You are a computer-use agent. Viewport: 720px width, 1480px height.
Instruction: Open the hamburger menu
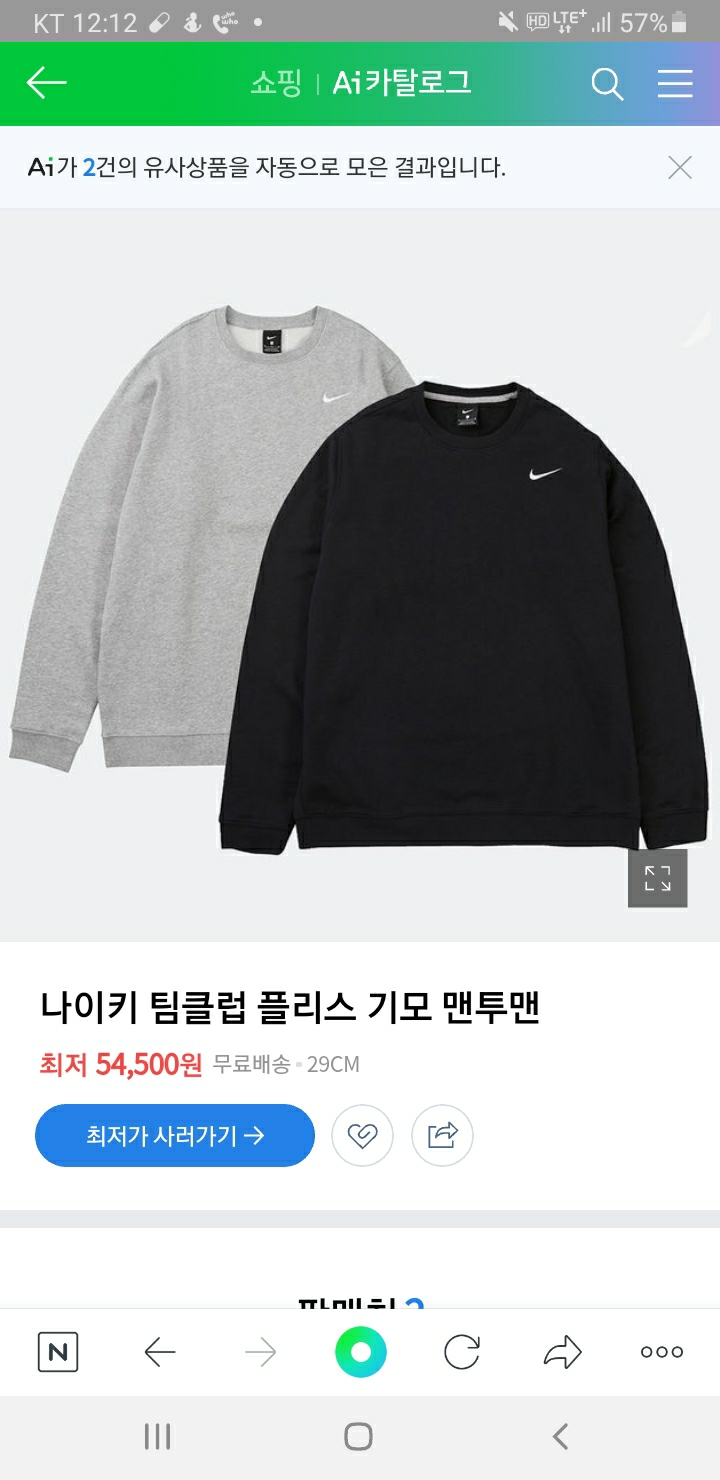tap(675, 84)
